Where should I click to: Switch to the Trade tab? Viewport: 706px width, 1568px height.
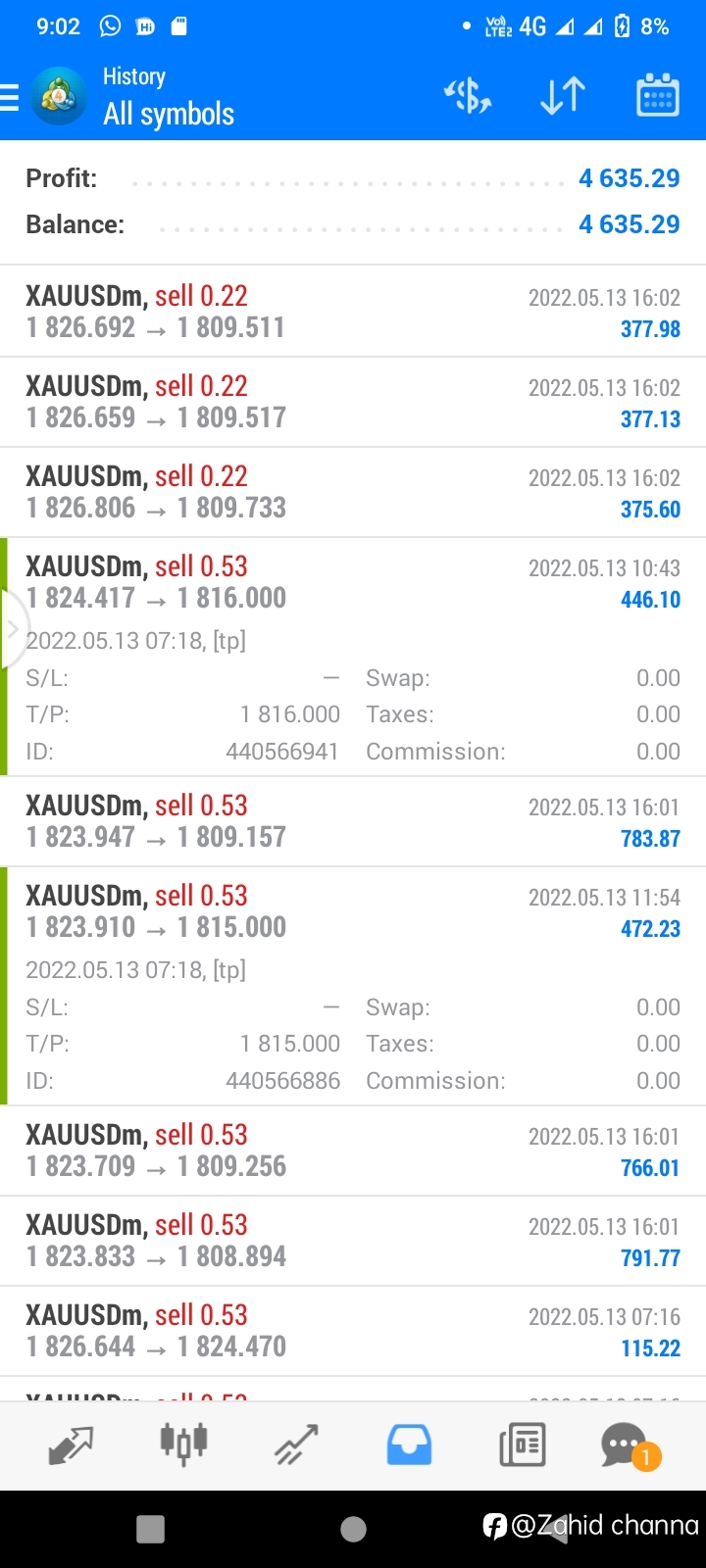[296, 1445]
